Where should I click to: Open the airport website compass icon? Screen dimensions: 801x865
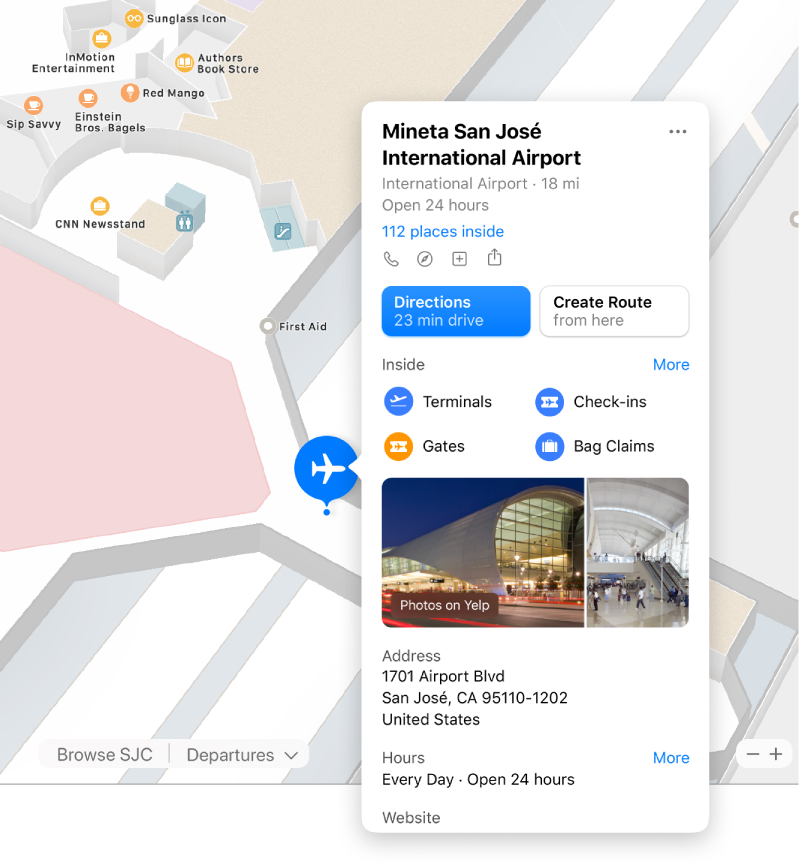[425, 259]
